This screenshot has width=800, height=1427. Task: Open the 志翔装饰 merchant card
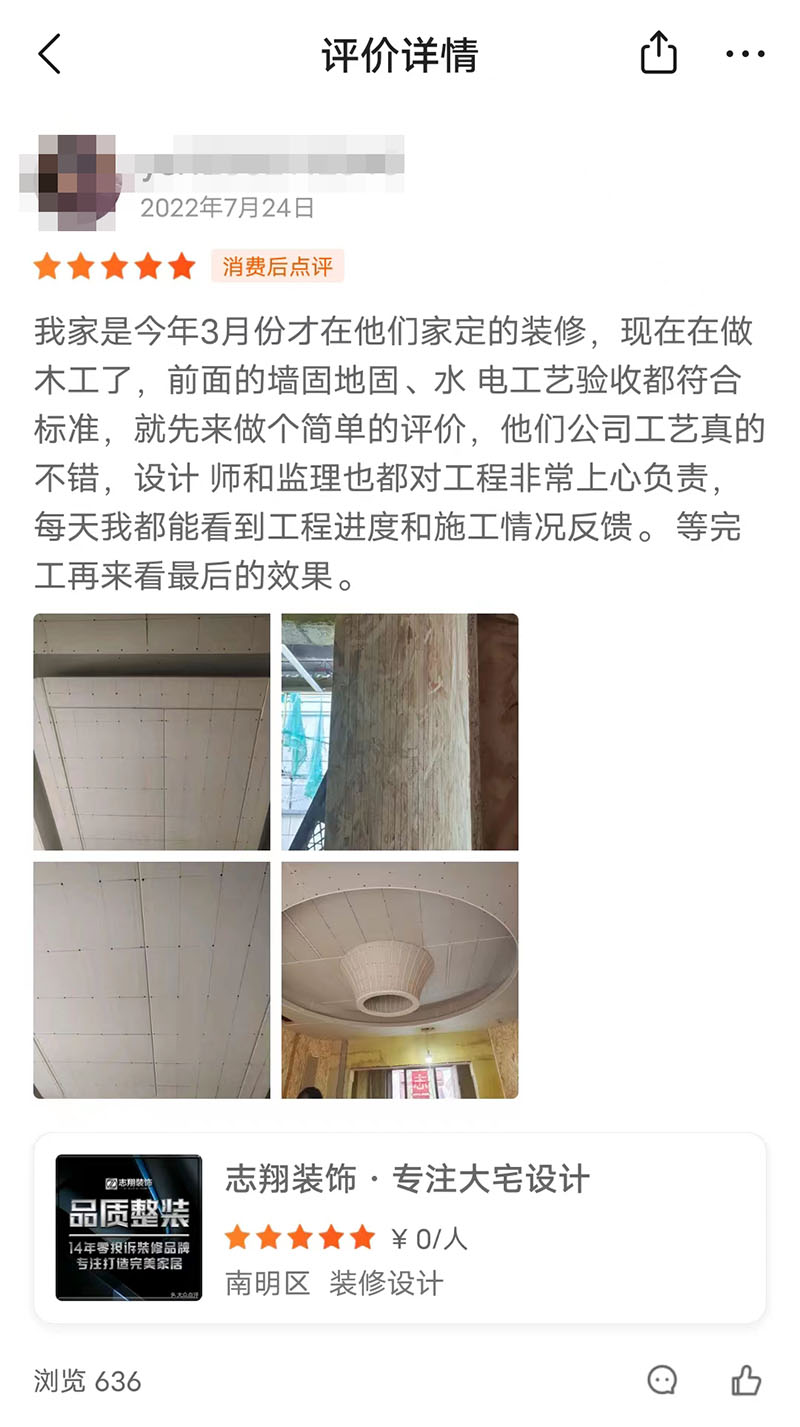coord(400,1228)
